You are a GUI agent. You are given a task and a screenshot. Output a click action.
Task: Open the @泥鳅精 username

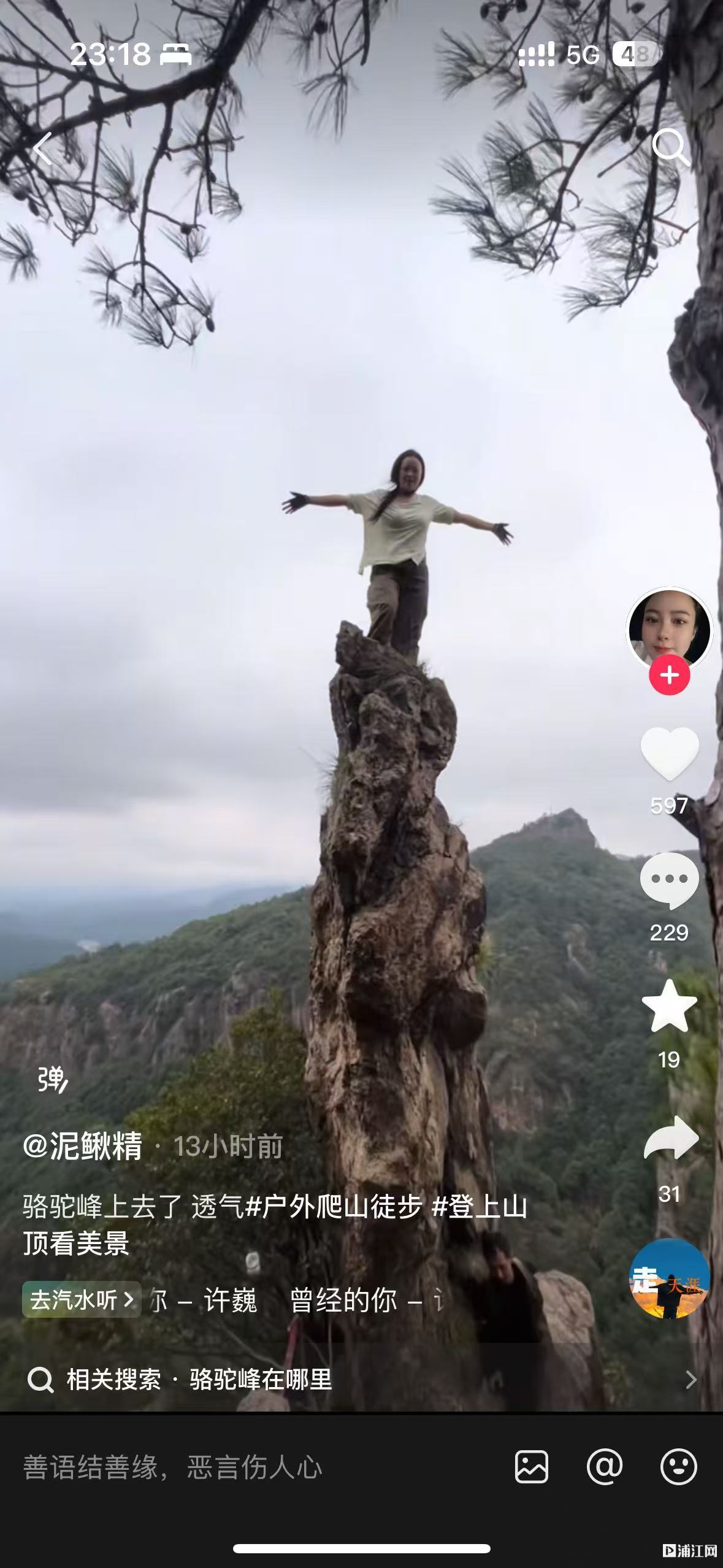click(83, 1146)
